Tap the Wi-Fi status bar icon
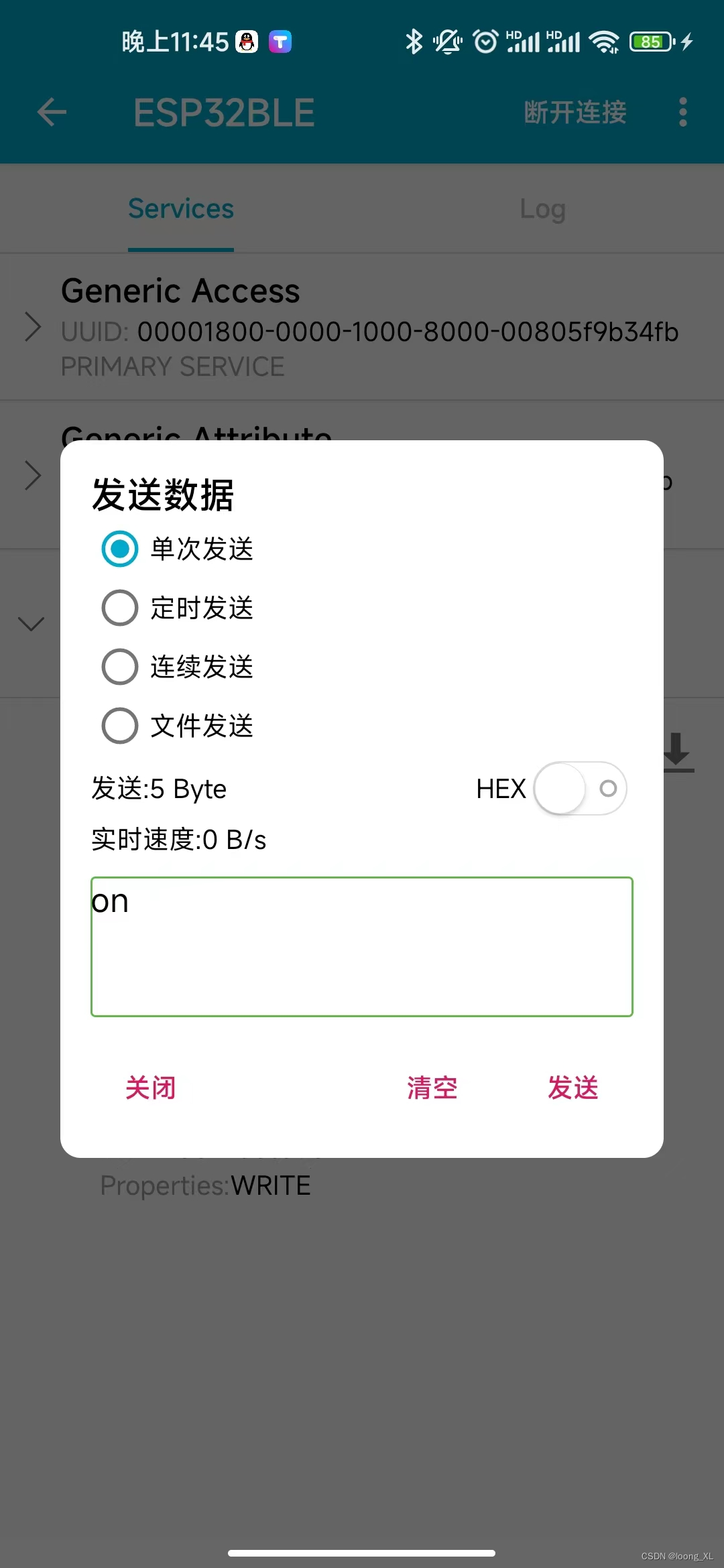This screenshot has height=1568, width=724. tap(604, 42)
